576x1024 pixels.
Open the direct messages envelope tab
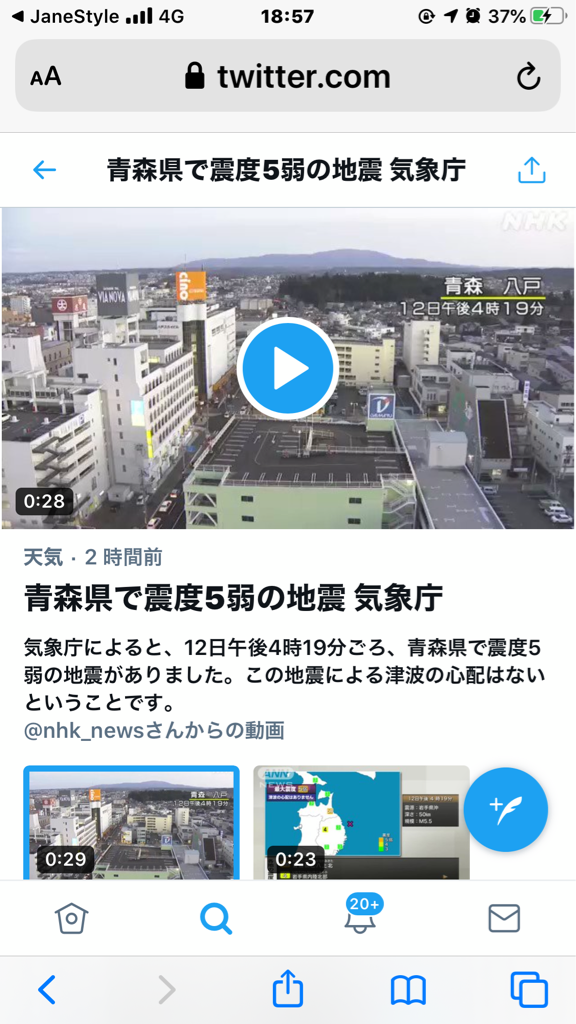click(504, 919)
